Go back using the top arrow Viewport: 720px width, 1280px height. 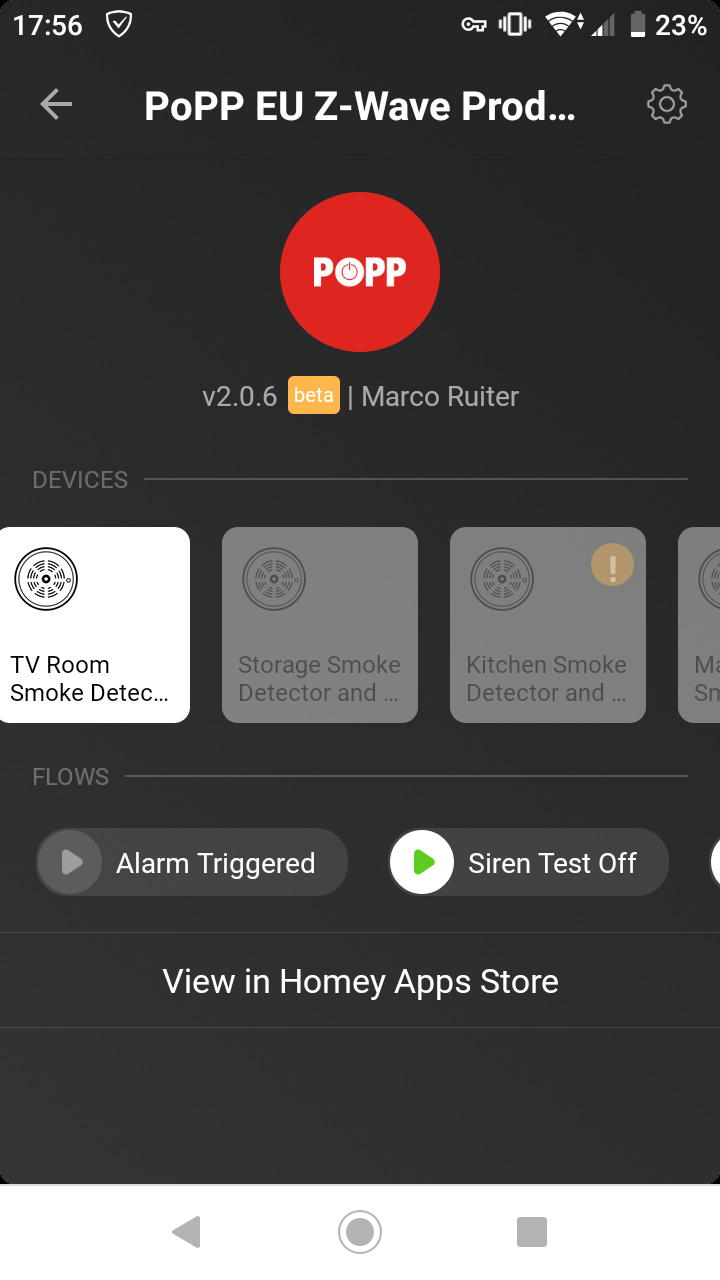point(56,104)
